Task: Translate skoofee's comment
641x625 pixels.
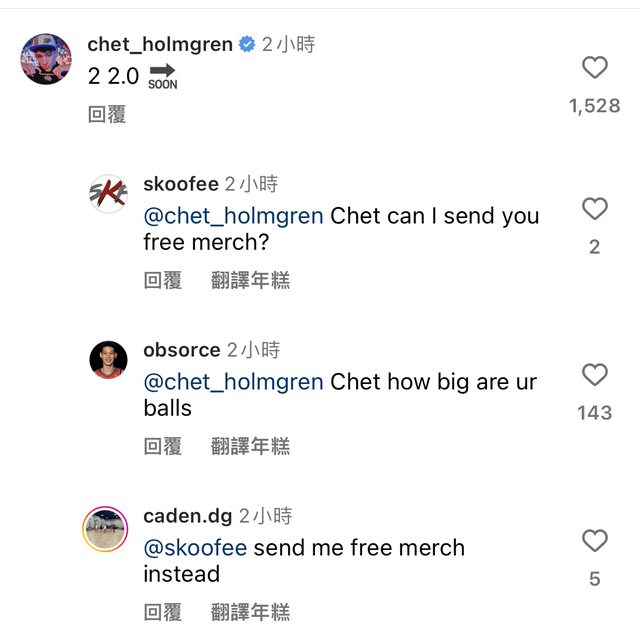Action: pyautogui.click(x=250, y=281)
